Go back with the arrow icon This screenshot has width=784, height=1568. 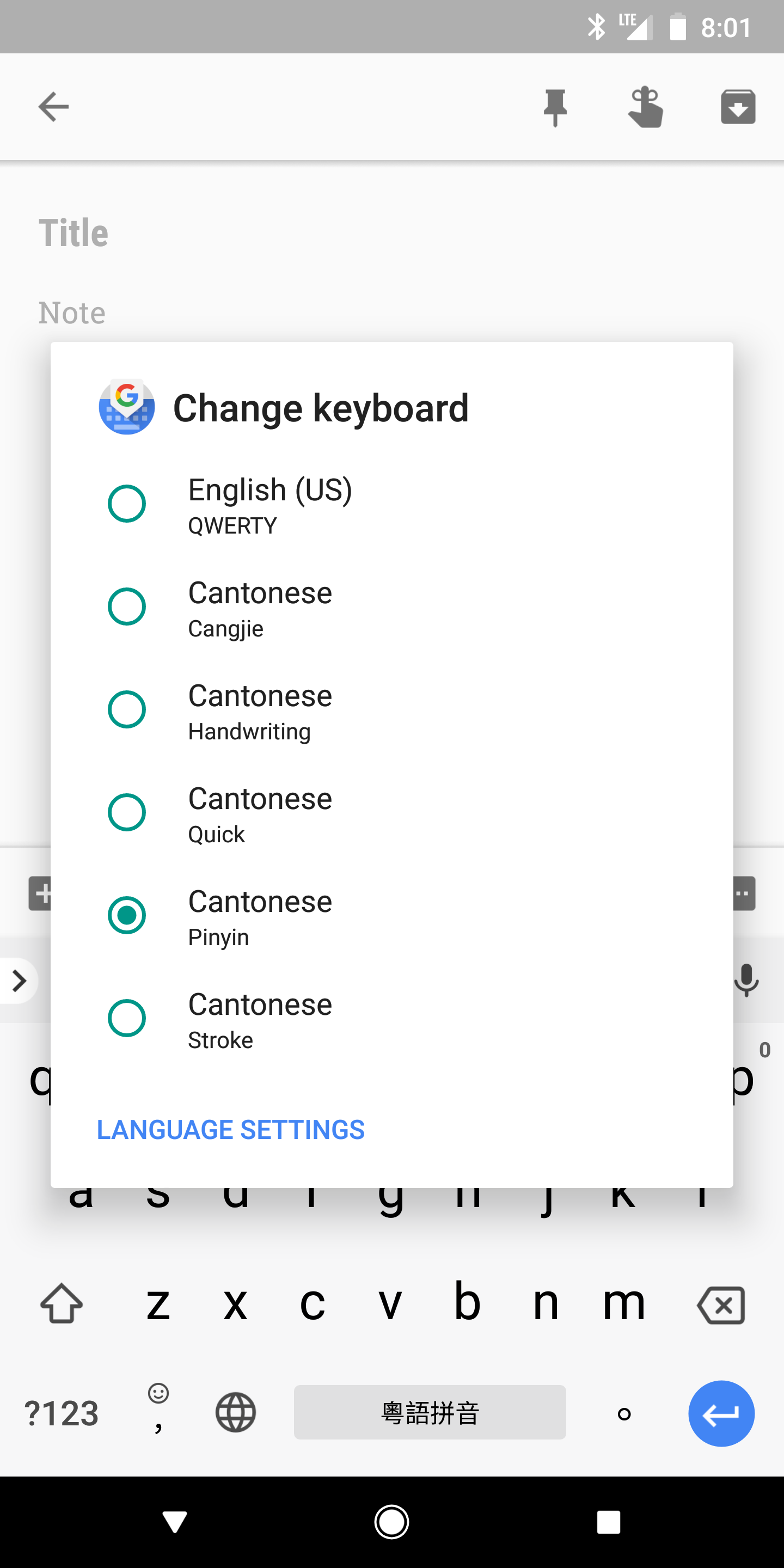coord(53,107)
